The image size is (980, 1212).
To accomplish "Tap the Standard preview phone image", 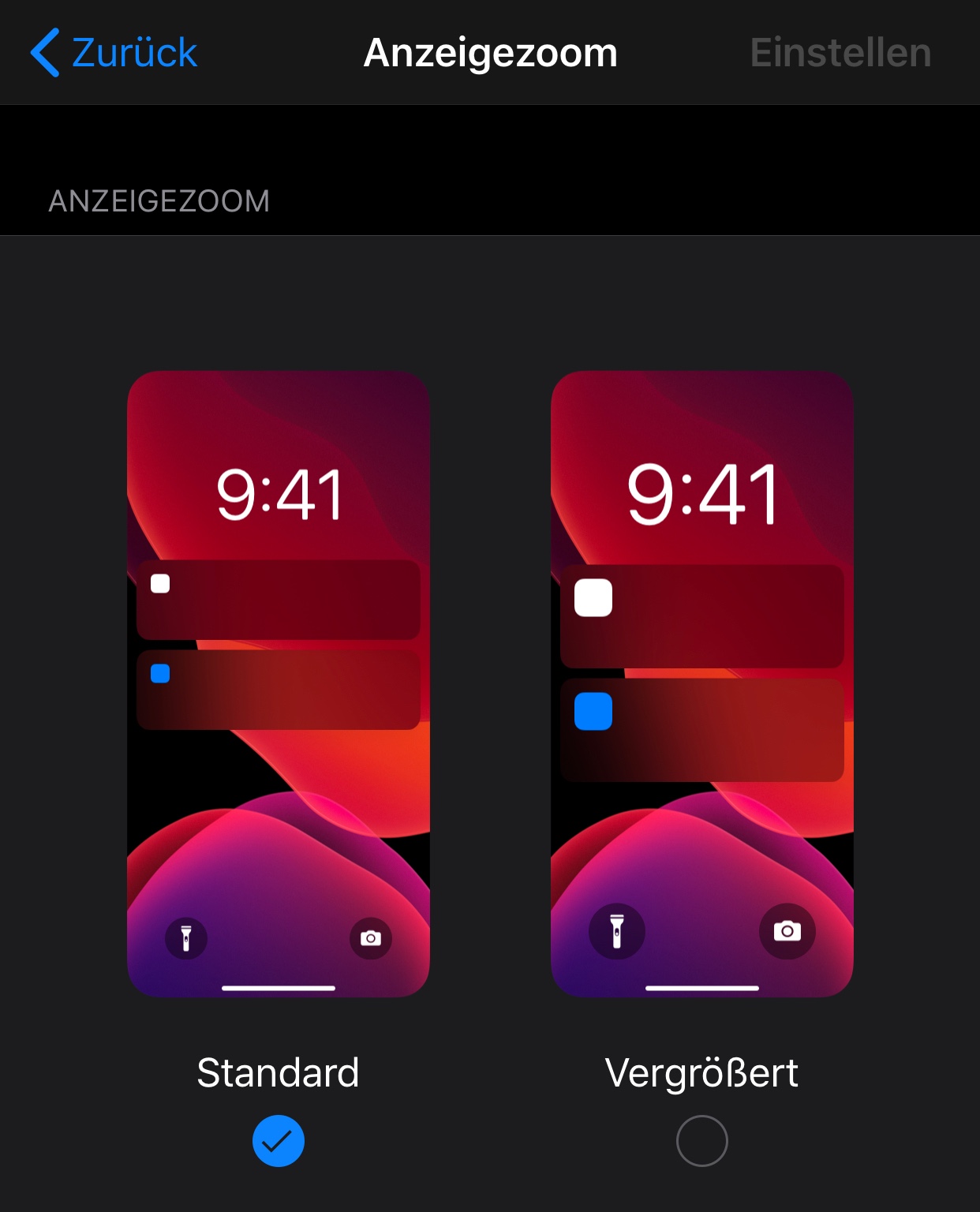I will pos(278,683).
